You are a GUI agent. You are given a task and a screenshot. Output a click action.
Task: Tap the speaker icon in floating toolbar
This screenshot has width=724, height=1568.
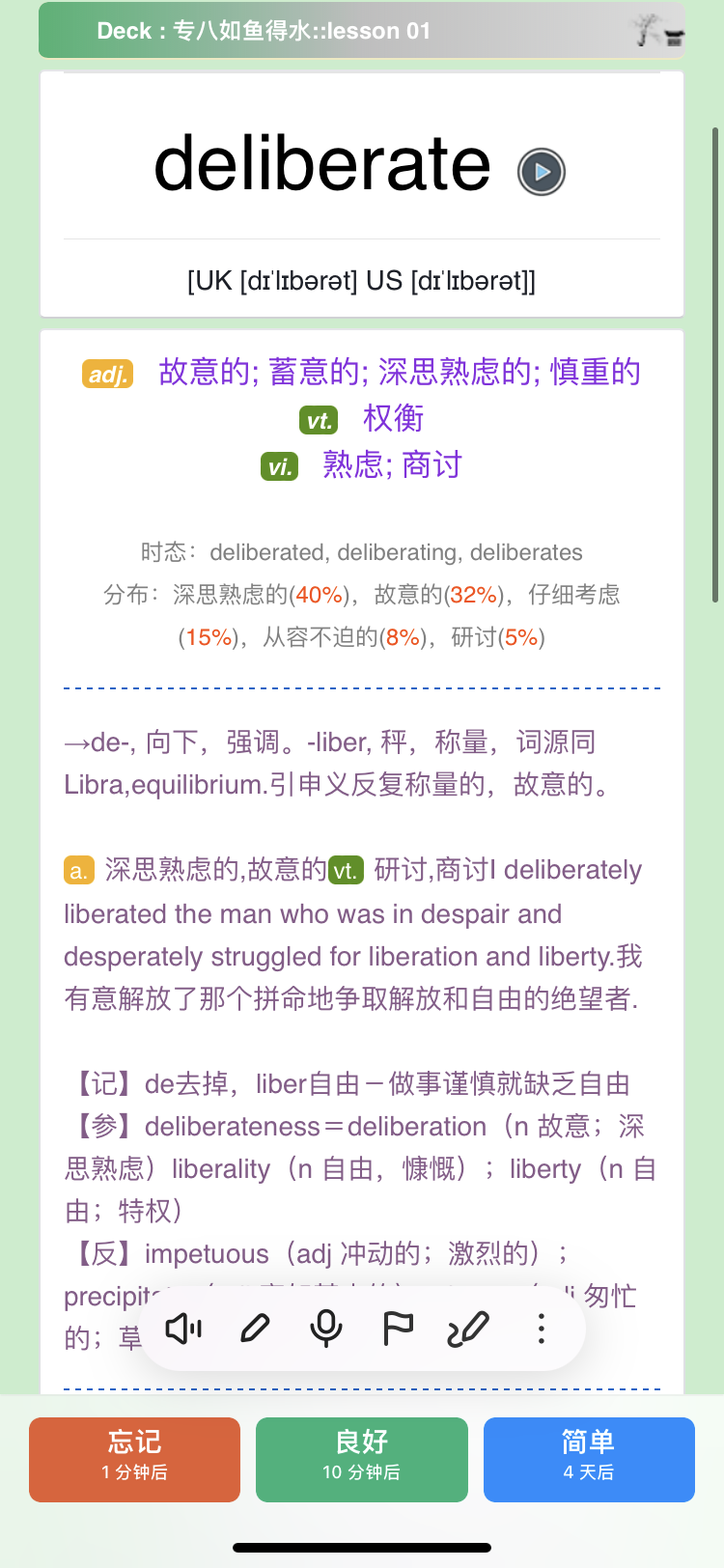183,1329
